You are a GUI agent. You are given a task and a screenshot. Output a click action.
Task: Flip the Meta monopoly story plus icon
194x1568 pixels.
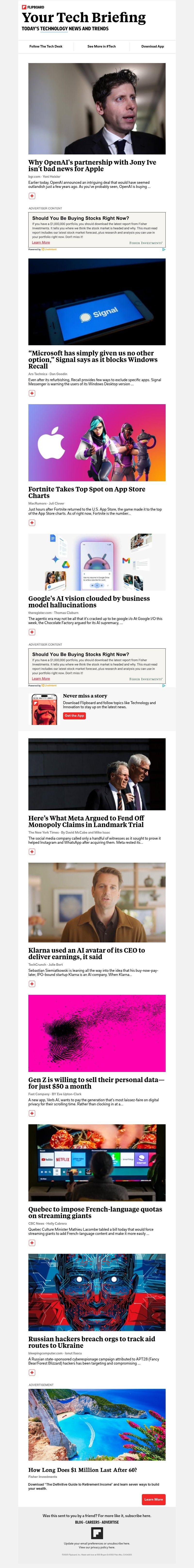(32, 852)
